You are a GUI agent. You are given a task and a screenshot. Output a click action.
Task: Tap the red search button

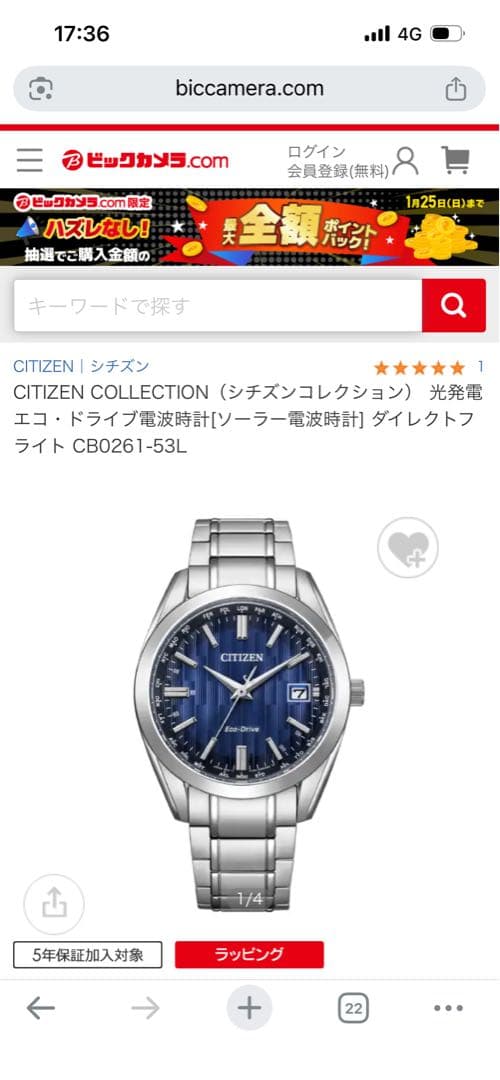(x=454, y=306)
